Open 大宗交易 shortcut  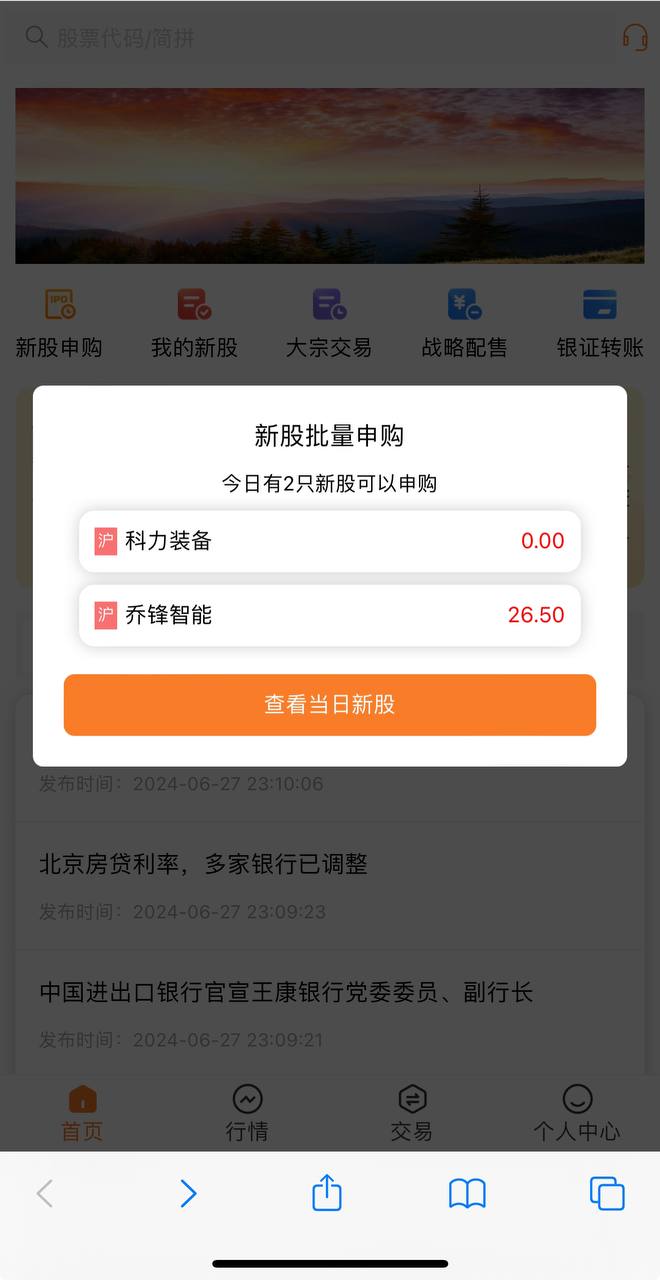pos(329,324)
